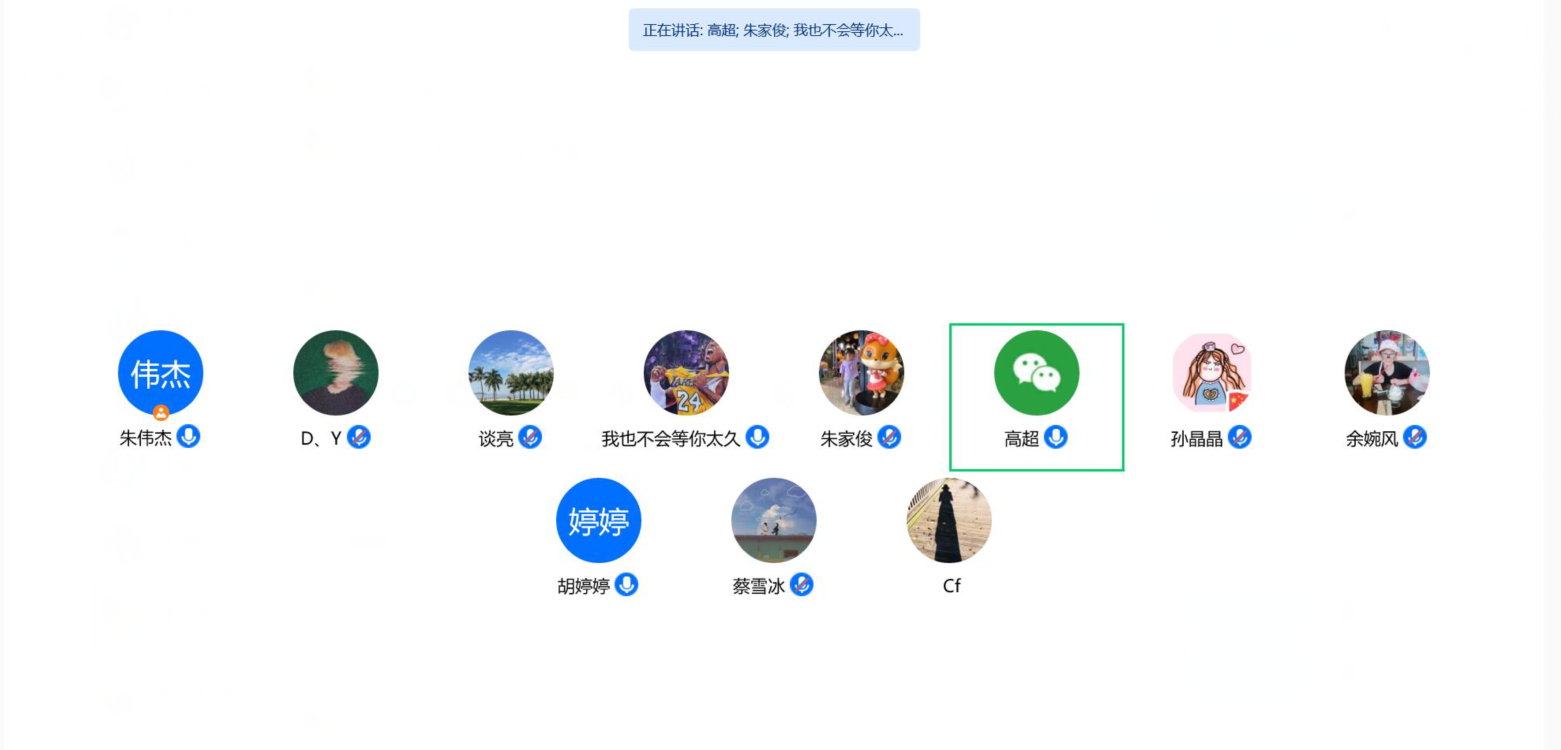Open 蔡雪冰's participant tile
The image size is (1561, 750).
pos(773,520)
